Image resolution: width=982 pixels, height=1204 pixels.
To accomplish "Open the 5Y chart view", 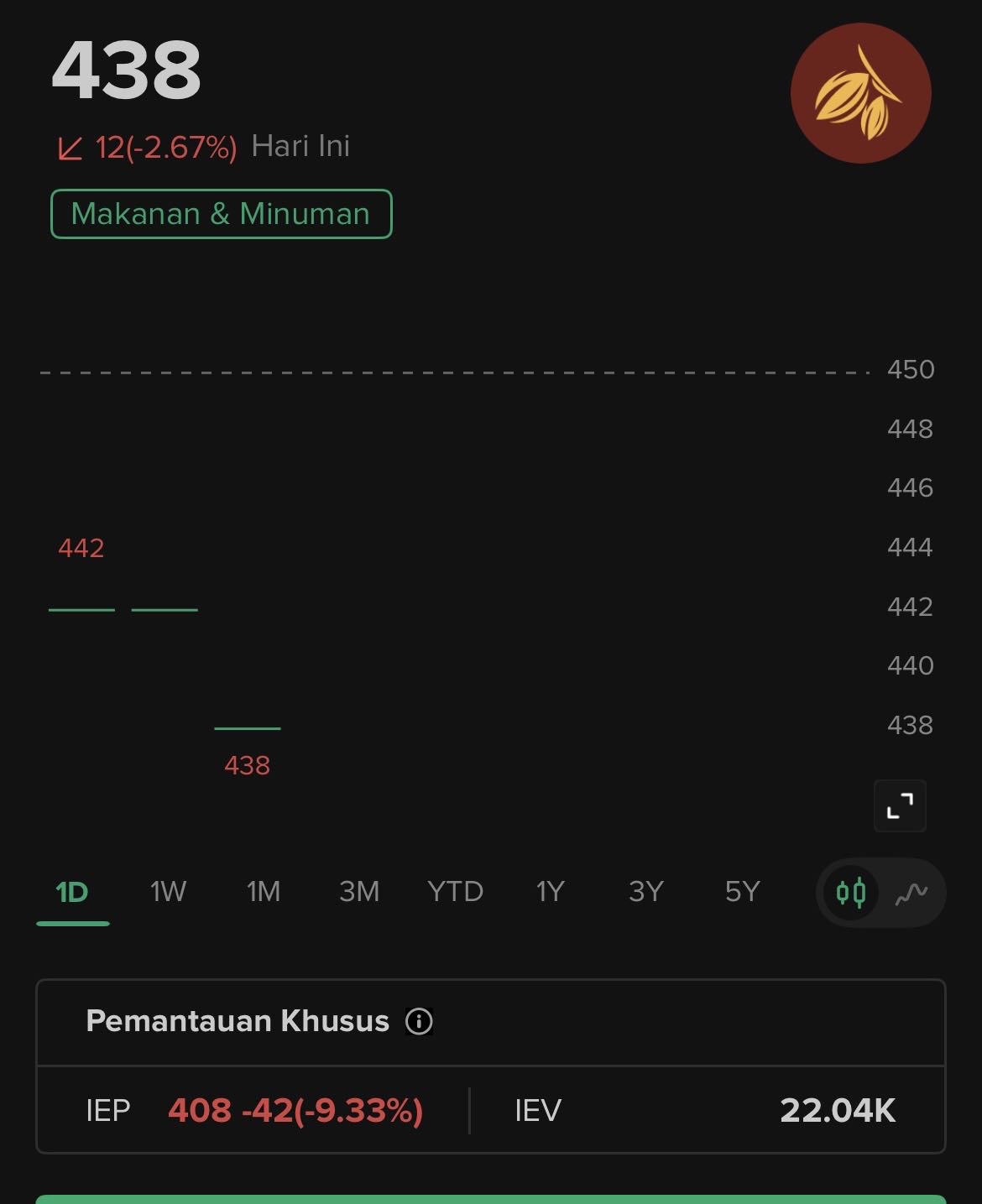I will (x=743, y=892).
